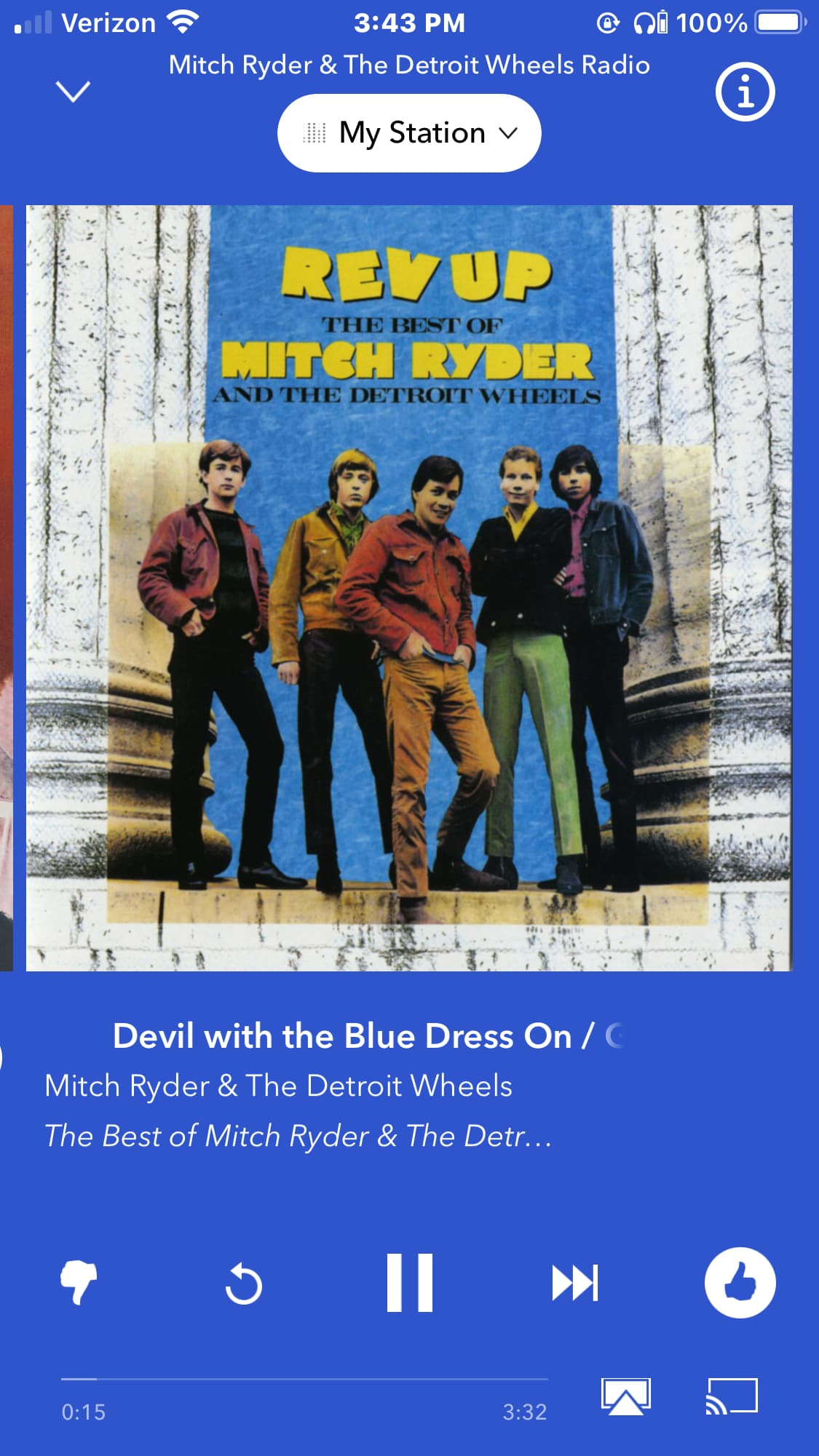Screen dimensions: 819x1456
Task: Toggle thumbs up on this song
Action: coord(740,1283)
